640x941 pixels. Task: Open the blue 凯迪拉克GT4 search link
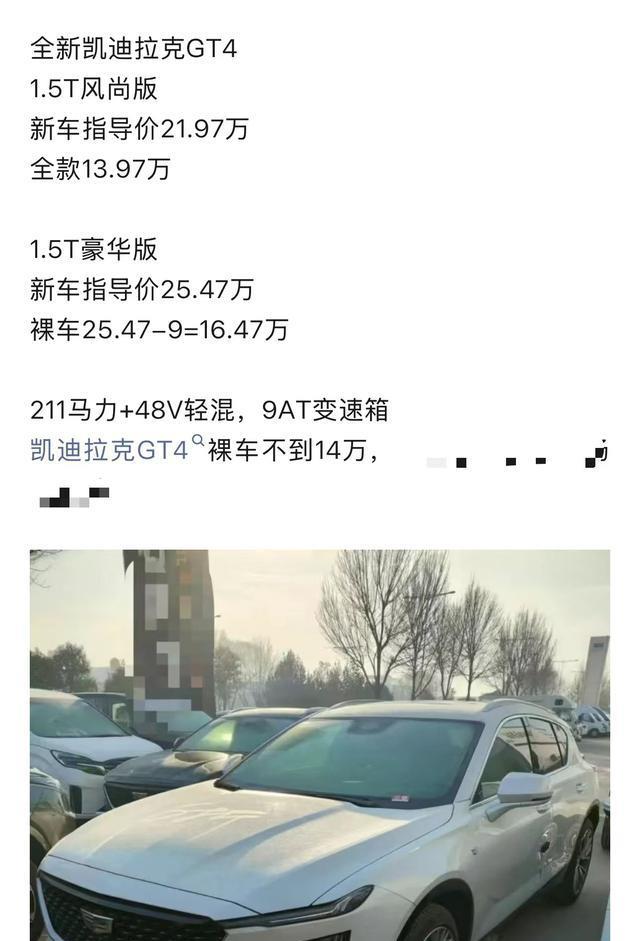[x=110, y=451]
